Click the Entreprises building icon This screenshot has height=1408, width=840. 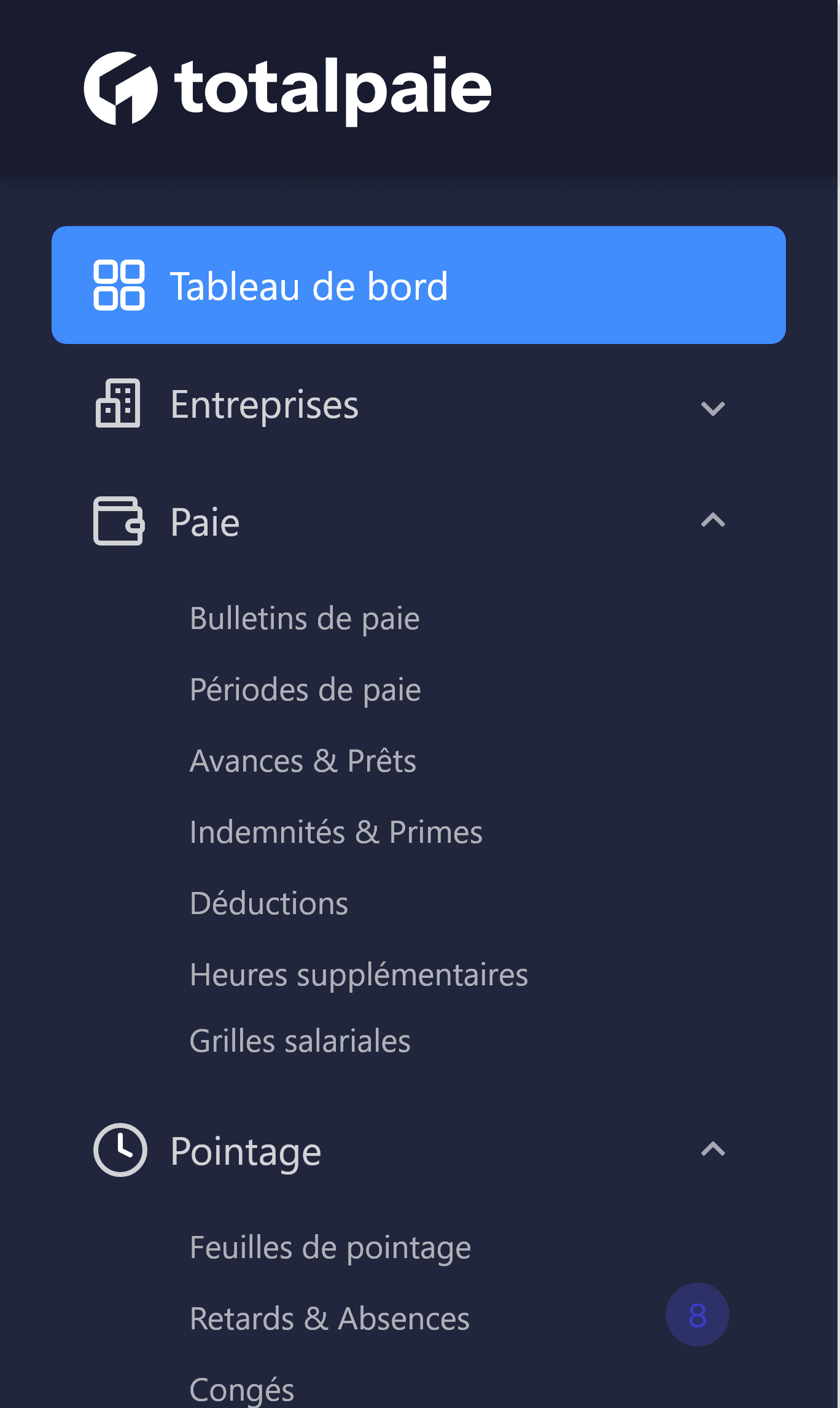point(117,404)
